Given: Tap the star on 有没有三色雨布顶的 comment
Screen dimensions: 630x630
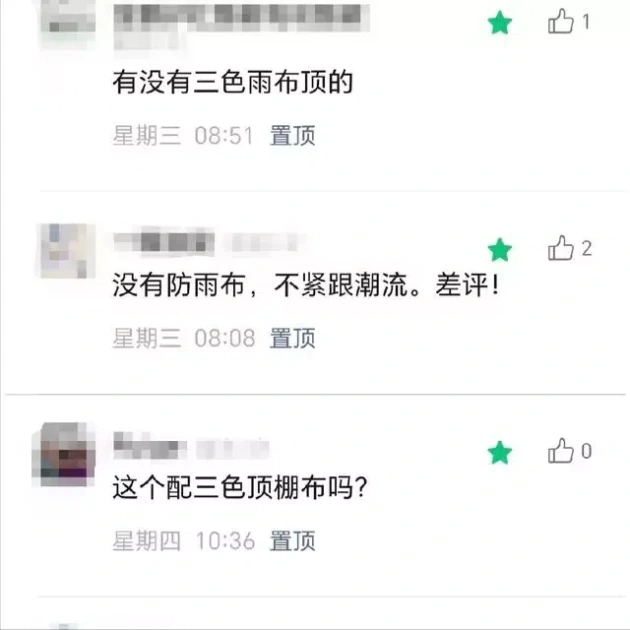Looking at the screenshot, I should (x=499, y=23).
